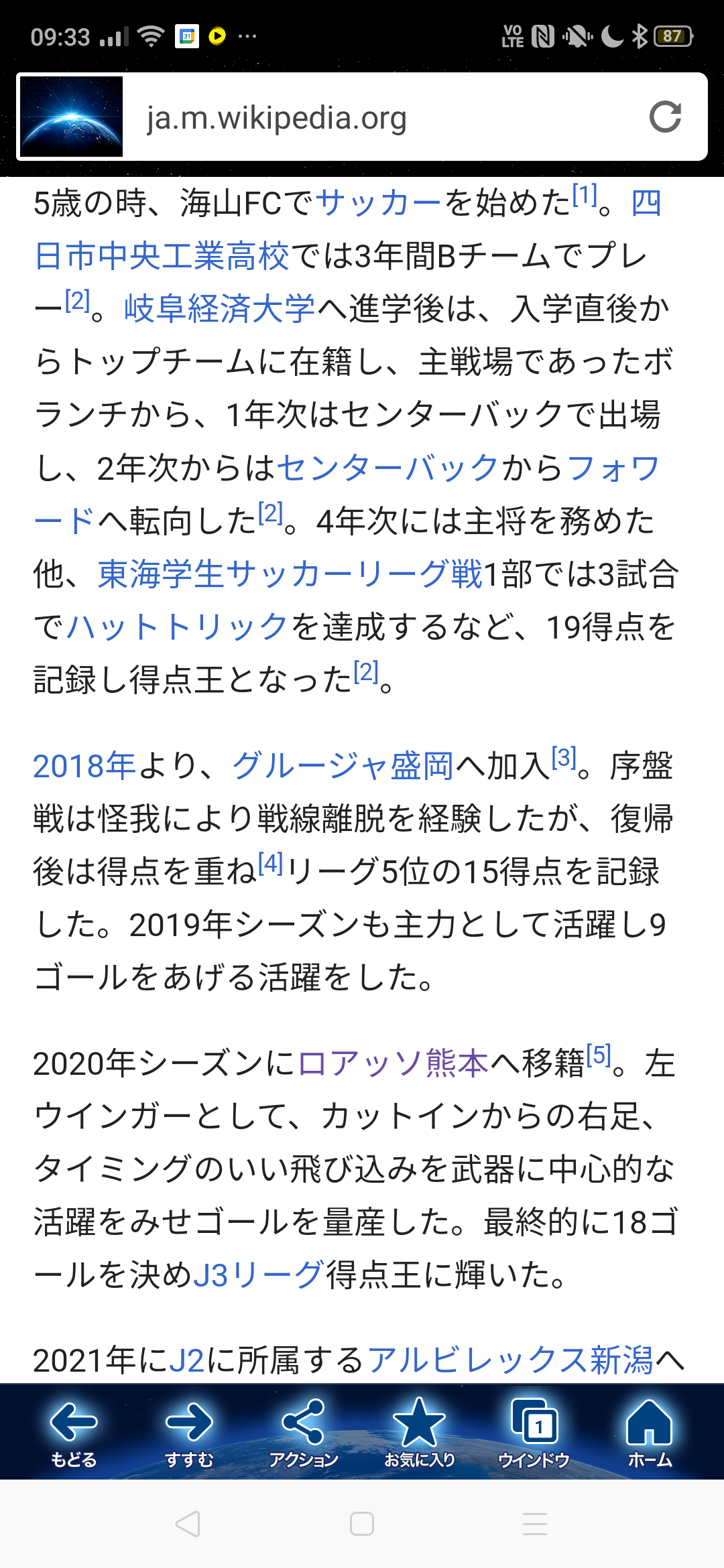The height and width of the screenshot is (1568, 724).
Task: Follow the 2018年 link
Action: pos(84,765)
